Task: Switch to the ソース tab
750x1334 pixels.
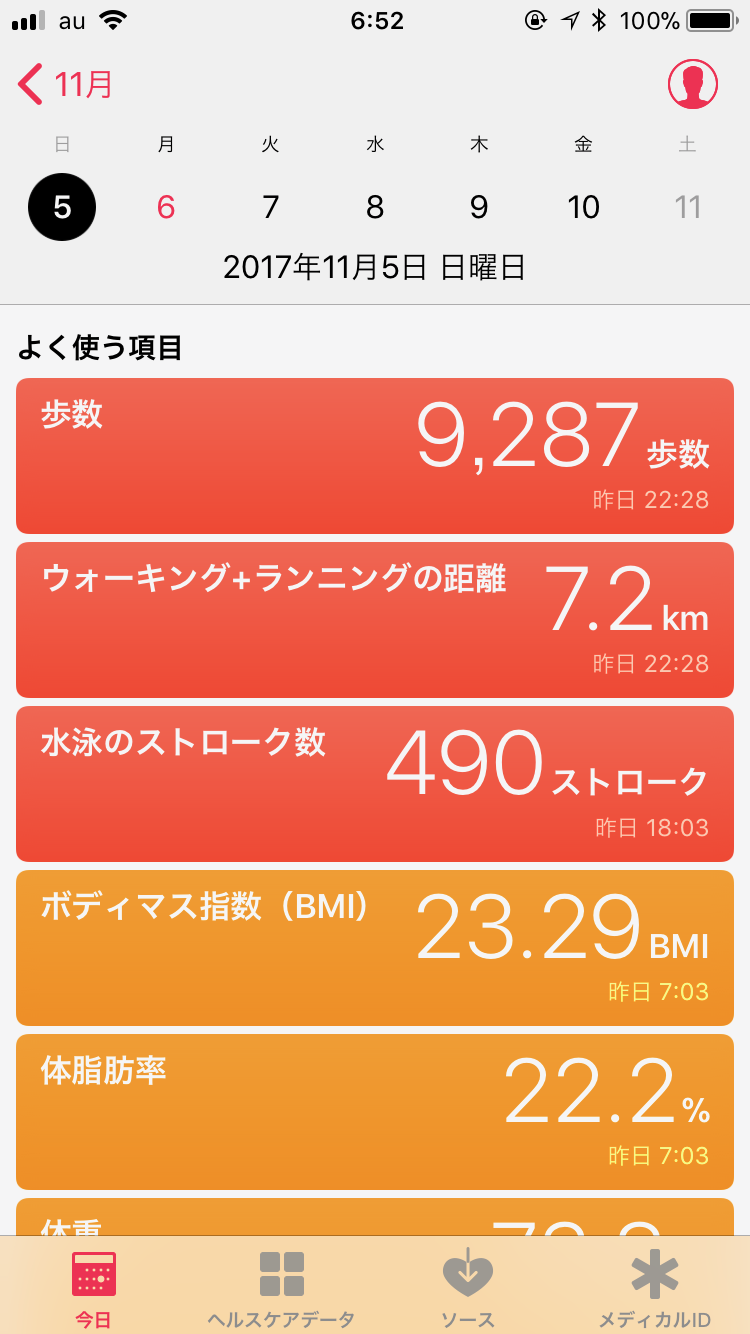Action: tap(468, 1288)
